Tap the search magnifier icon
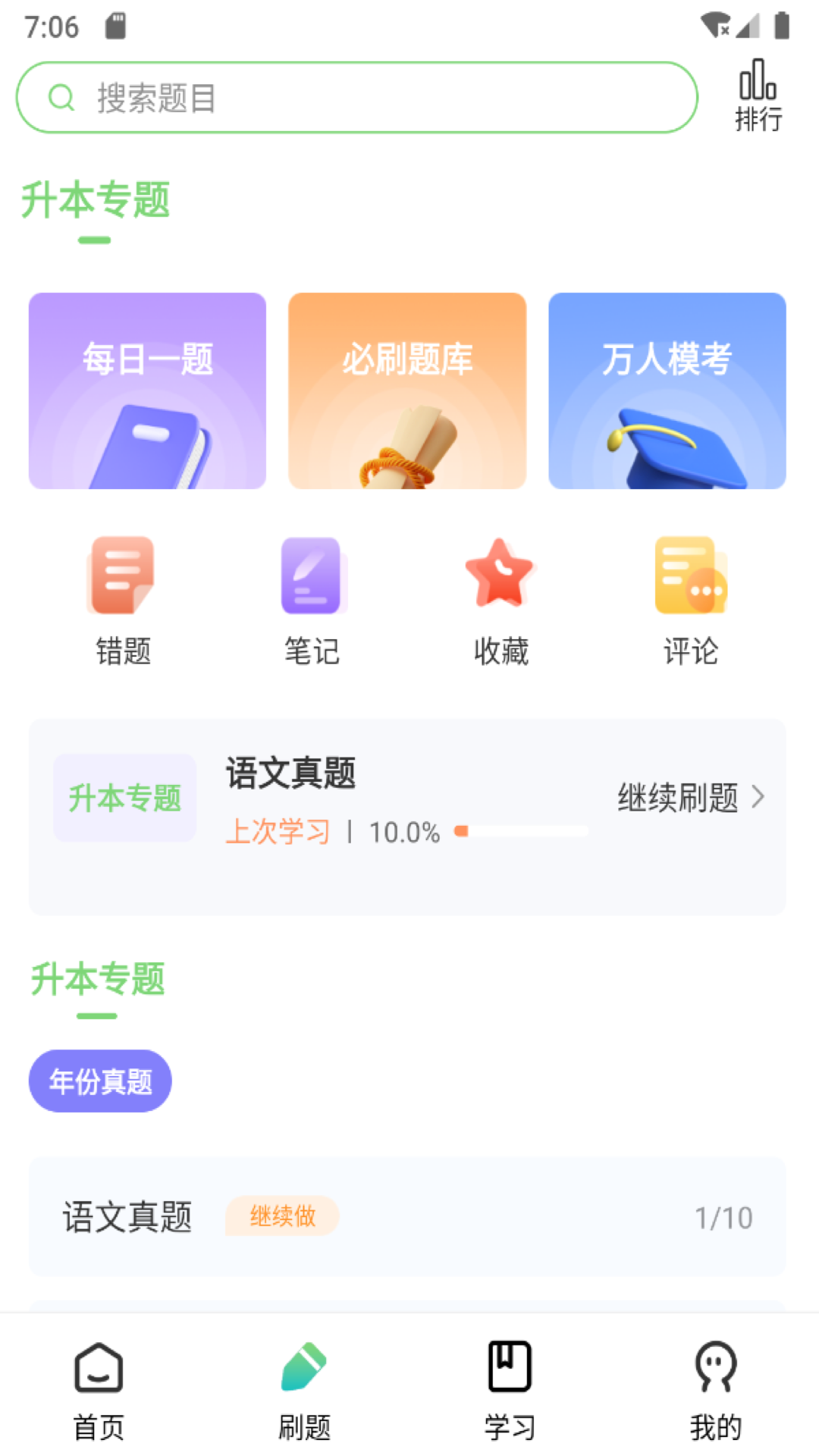 tap(62, 97)
